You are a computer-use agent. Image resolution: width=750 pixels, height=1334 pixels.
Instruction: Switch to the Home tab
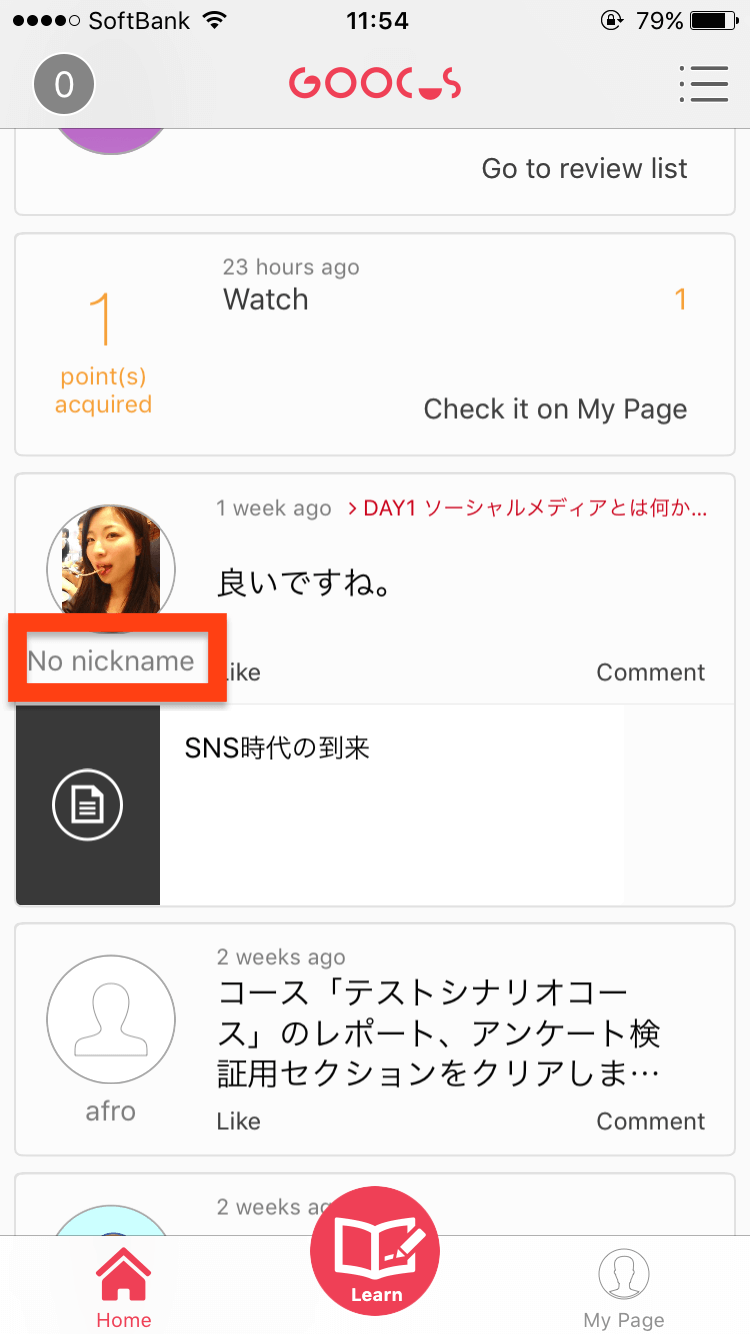tap(124, 1290)
